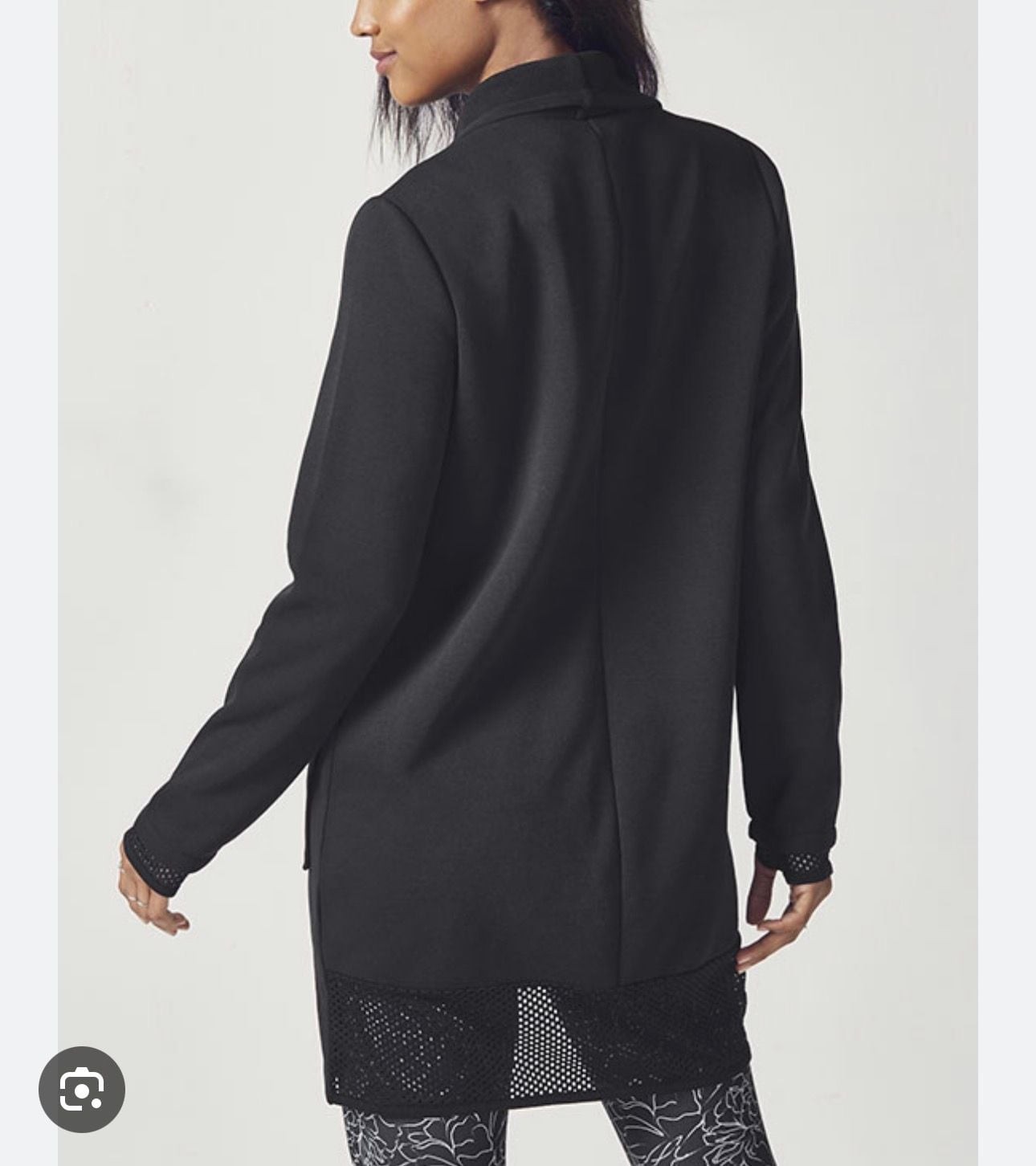Search this image with Google Lens

pos(82,1089)
